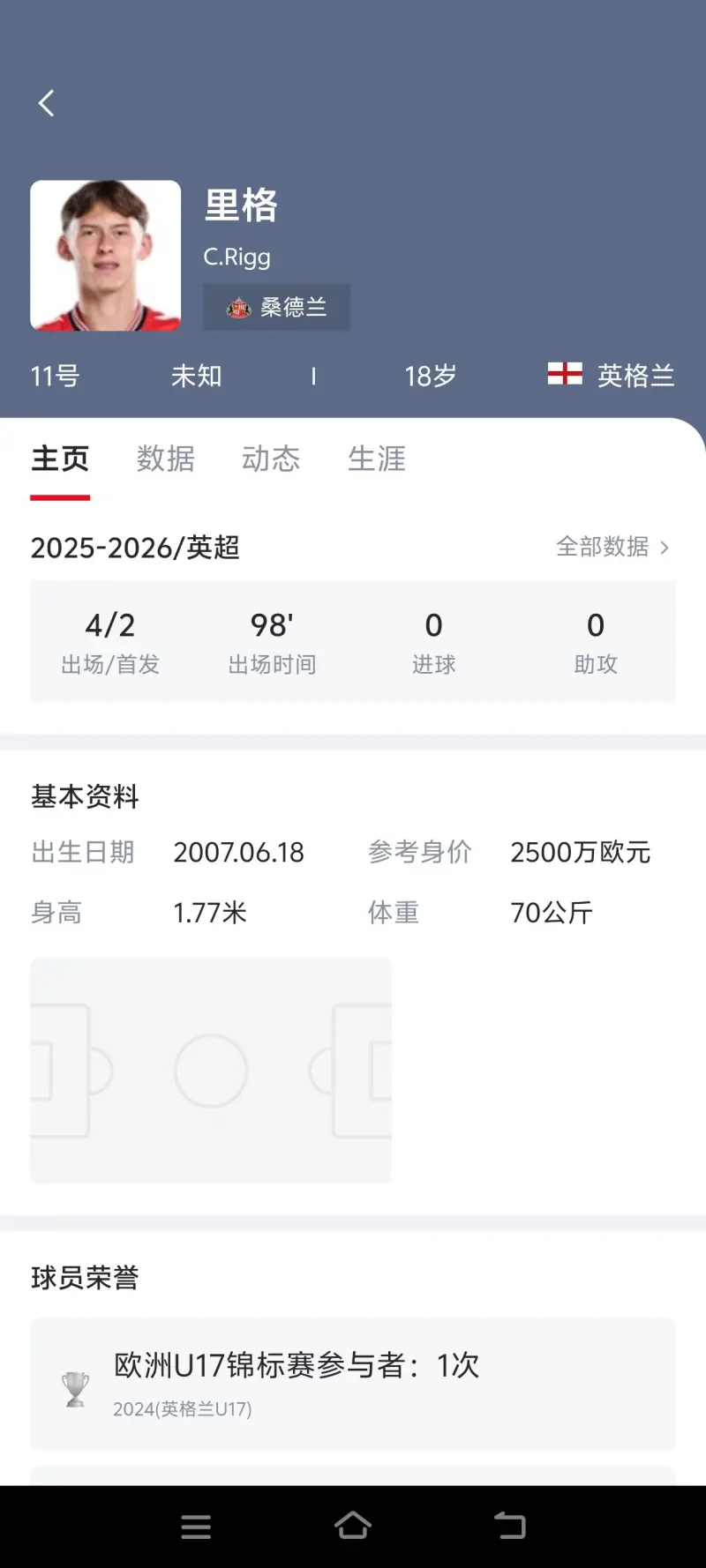
Task: Open 全部数据 for the season
Action: 612,547
